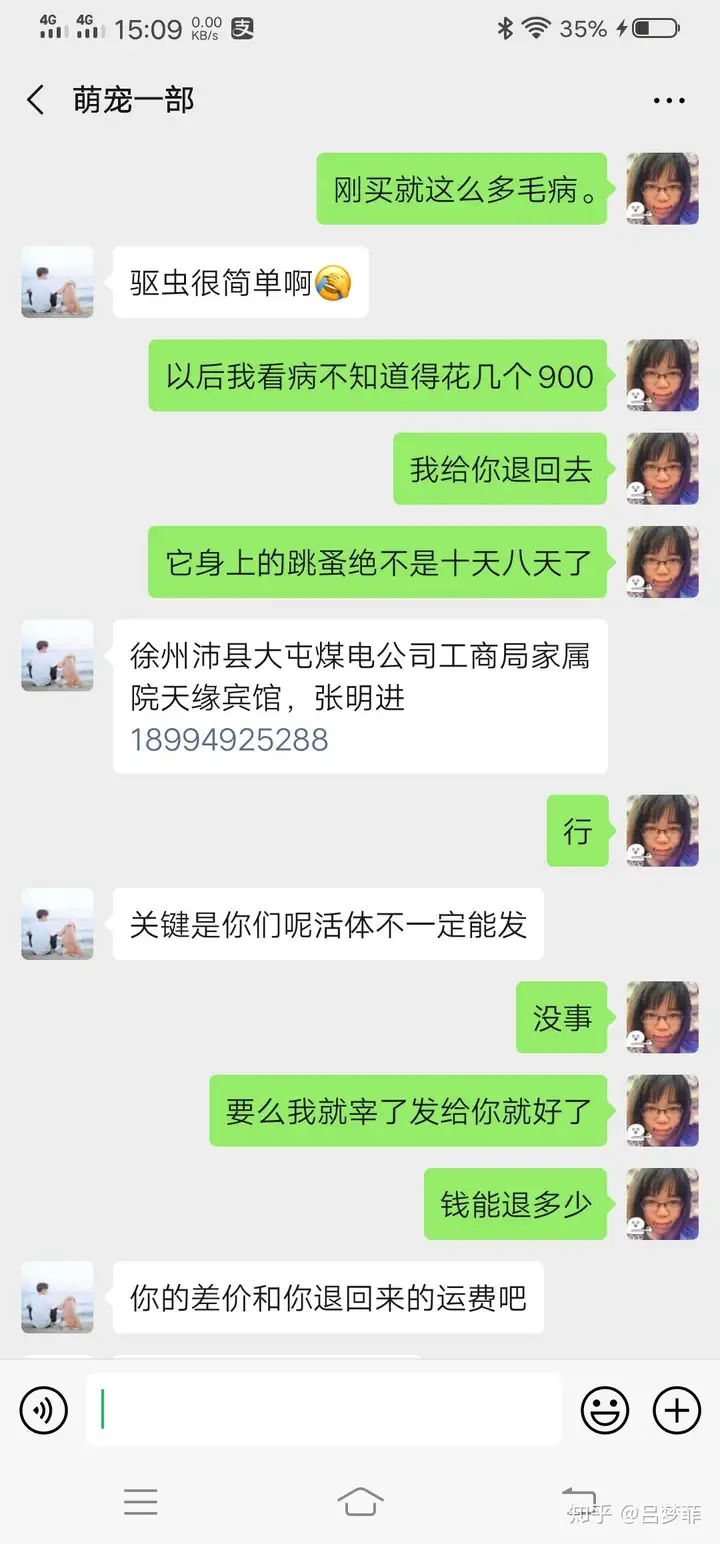
Task: Open the plus attachment menu
Action: pos(677,1411)
